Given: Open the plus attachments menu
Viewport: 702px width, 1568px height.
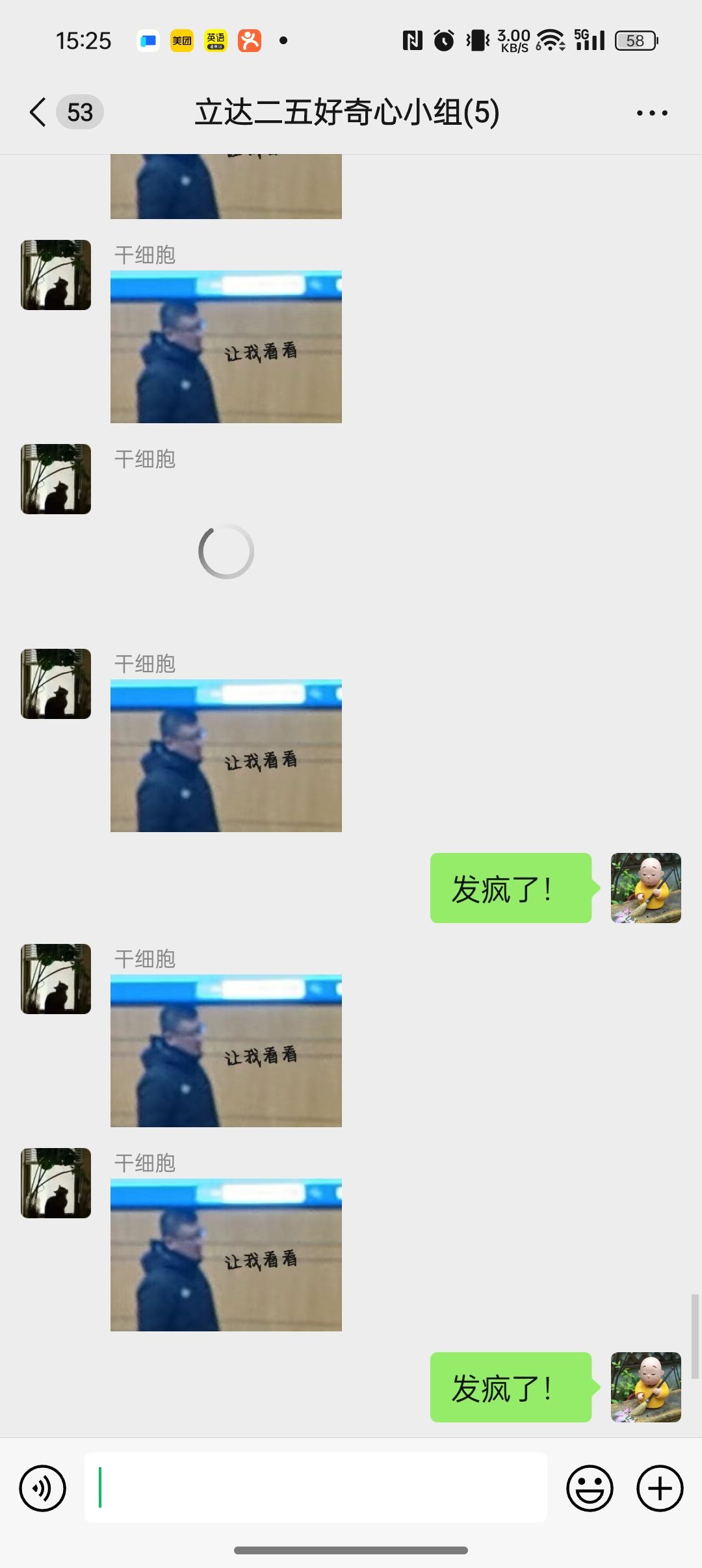Looking at the screenshot, I should coord(659,1488).
